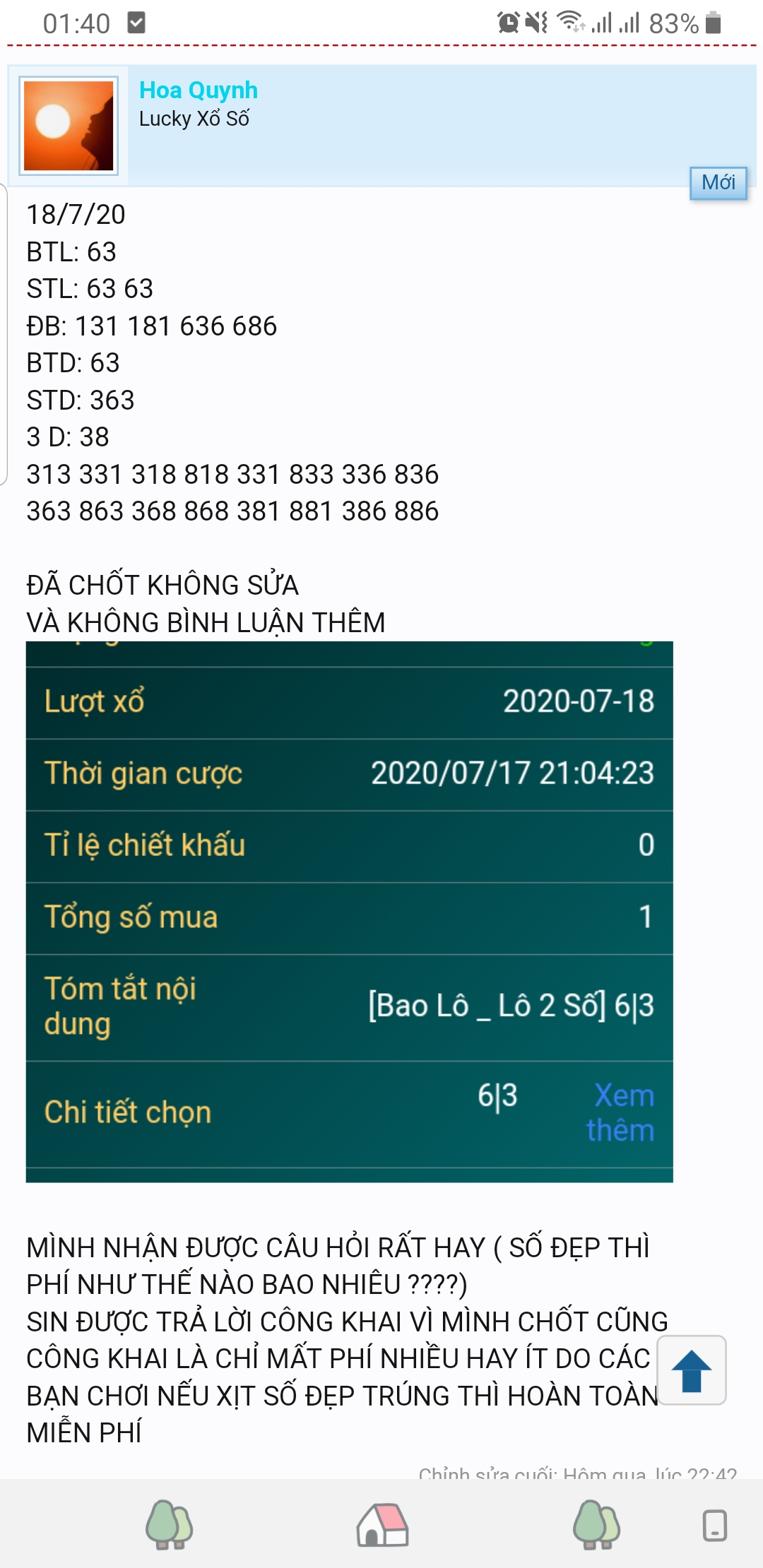
Task: Tap the phone device icon at bottom right
Action: click(x=715, y=1526)
